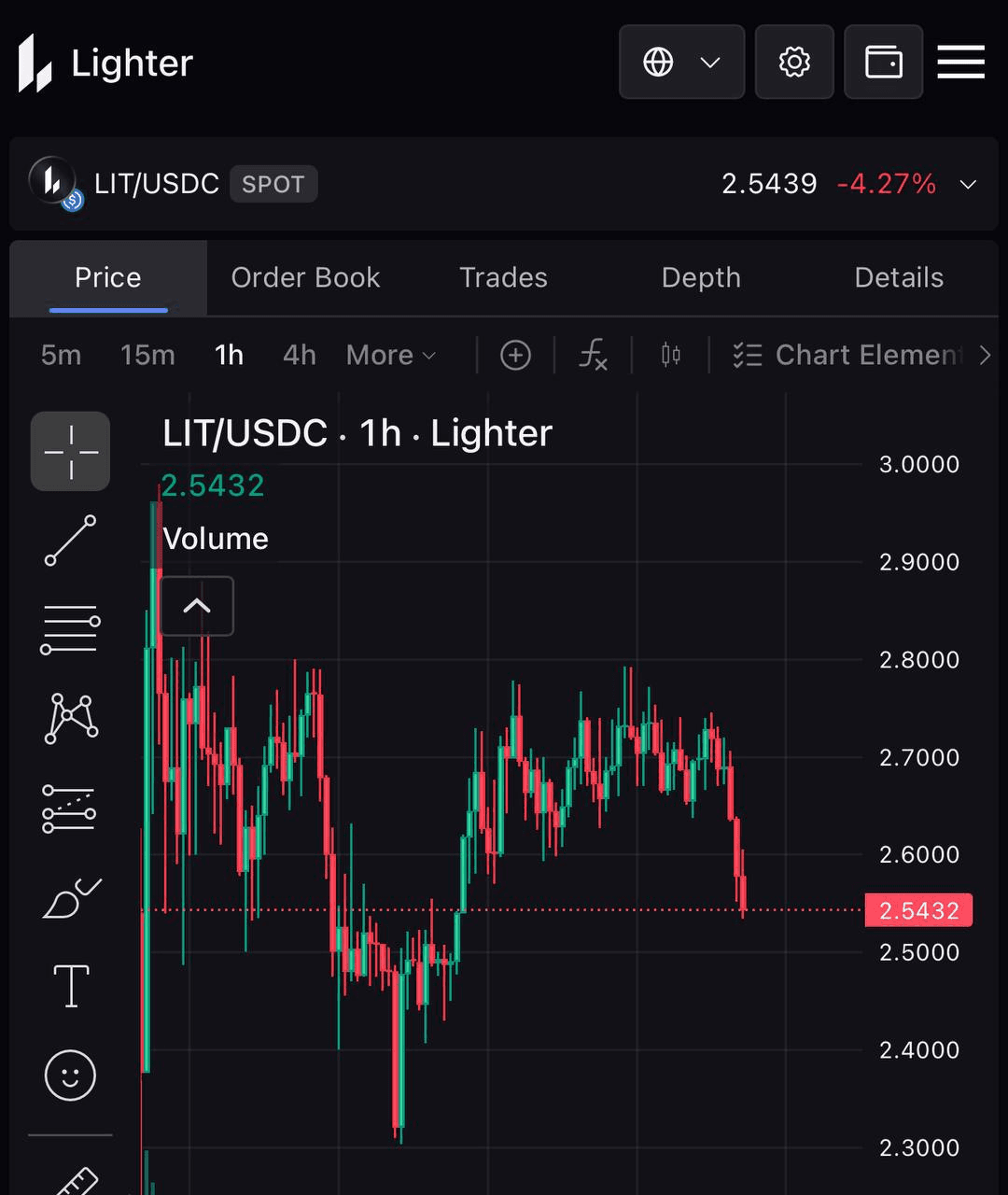Select the text annotation tool

click(70, 986)
